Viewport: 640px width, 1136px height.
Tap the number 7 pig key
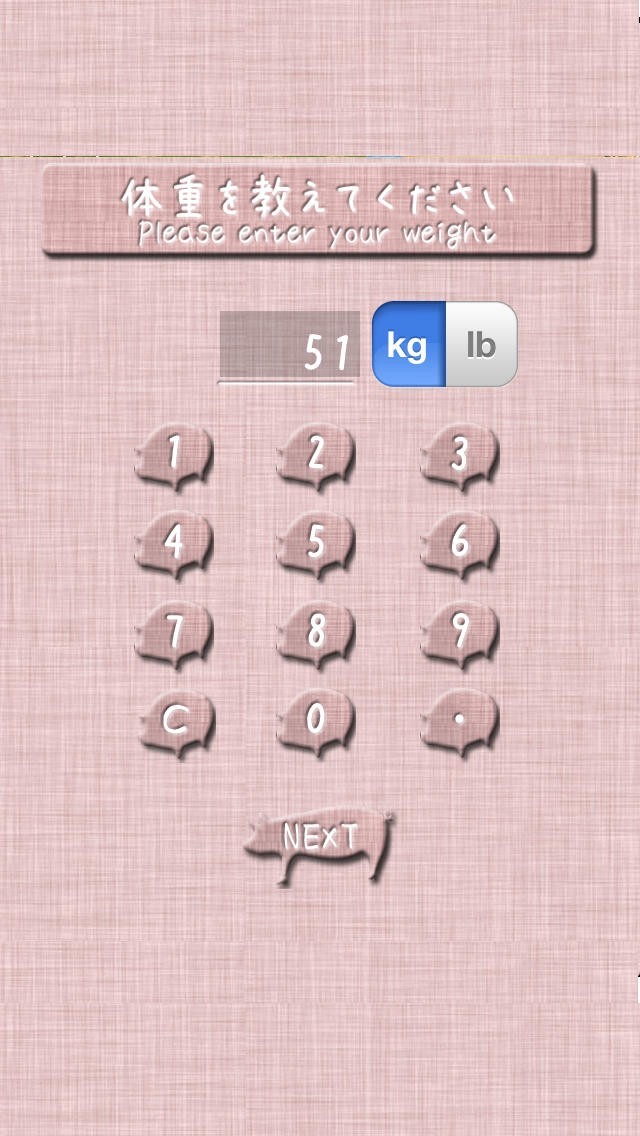174,632
